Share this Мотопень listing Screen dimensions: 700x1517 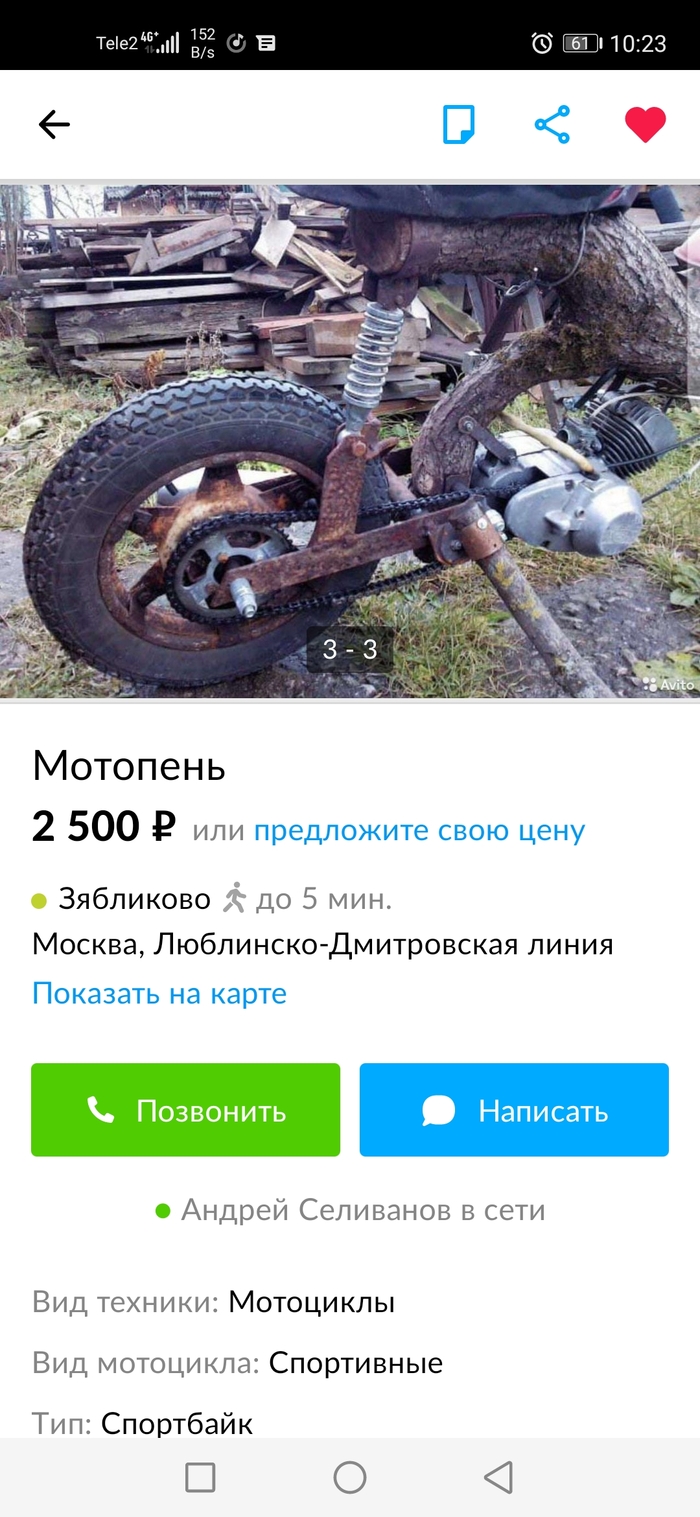(x=552, y=125)
